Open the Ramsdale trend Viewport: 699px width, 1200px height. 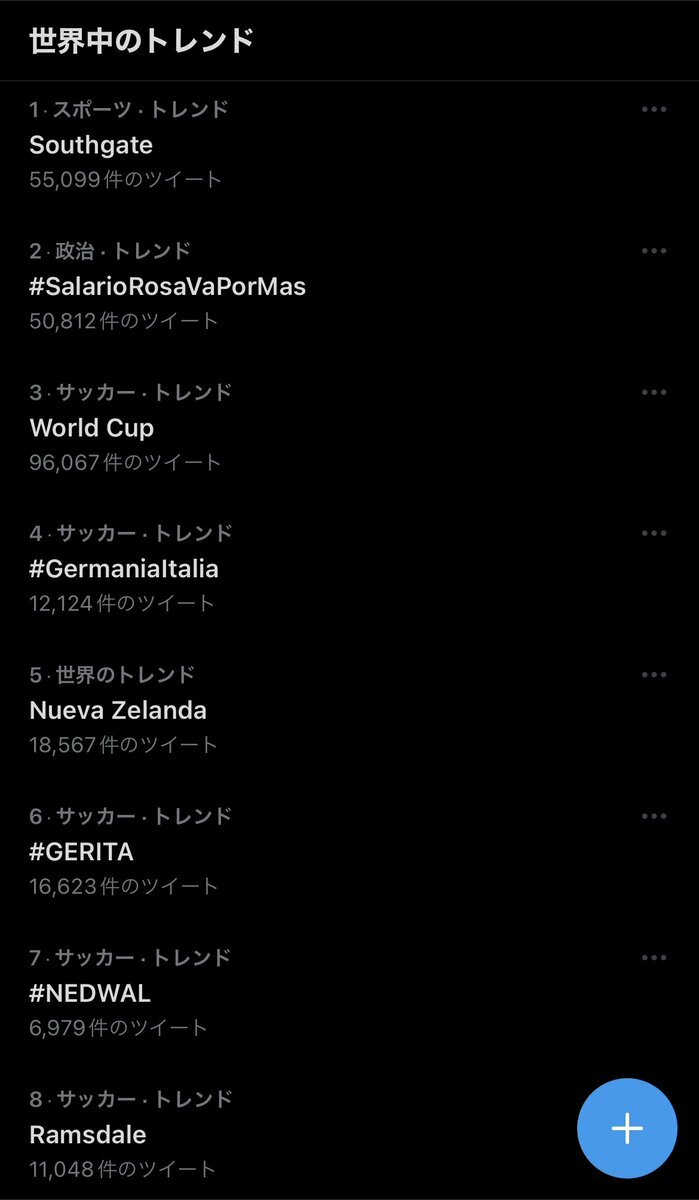click(x=88, y=1135)
